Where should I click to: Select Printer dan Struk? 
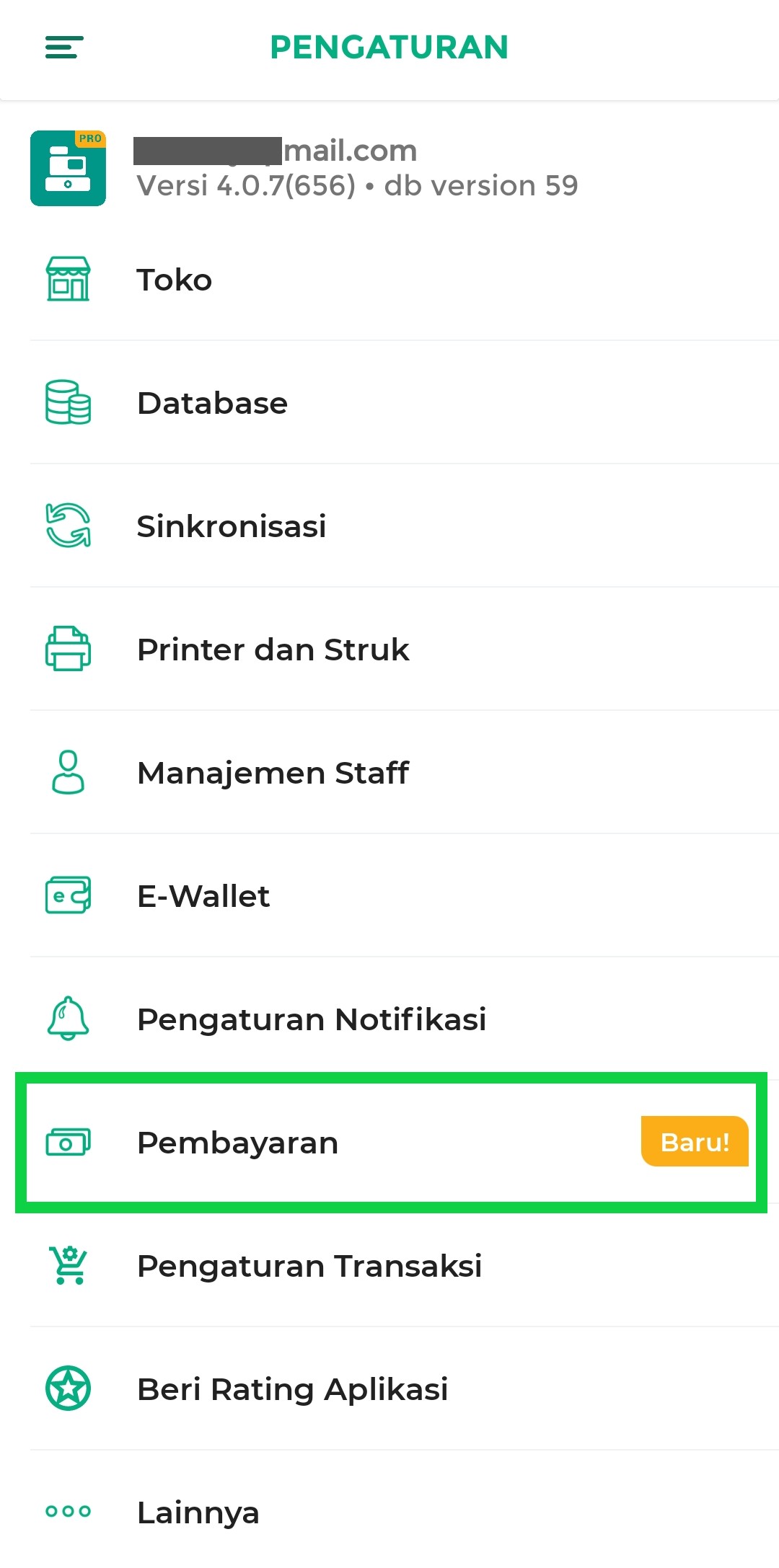[x=273, y=650]
